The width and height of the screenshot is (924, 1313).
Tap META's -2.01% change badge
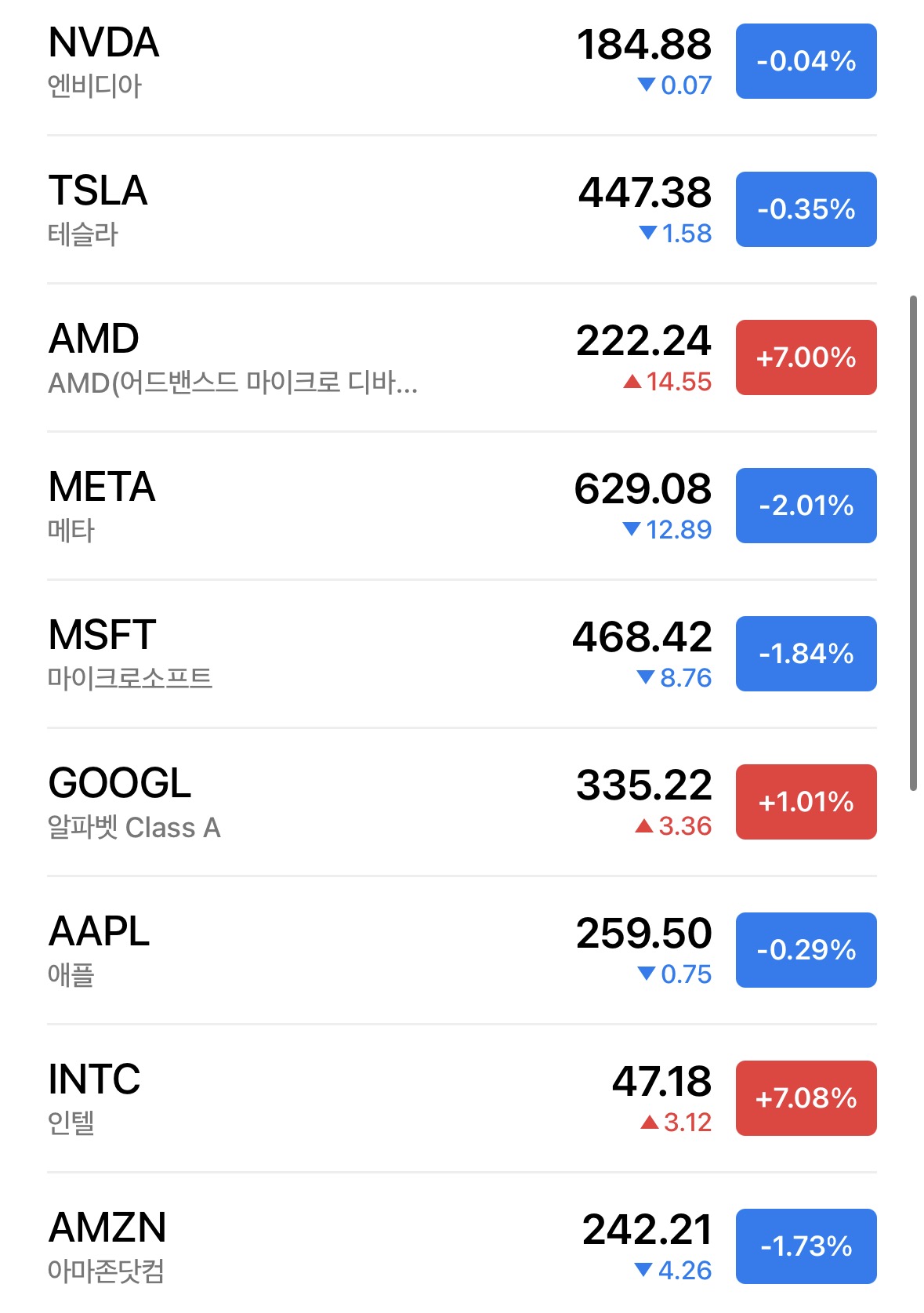(806, 506)
